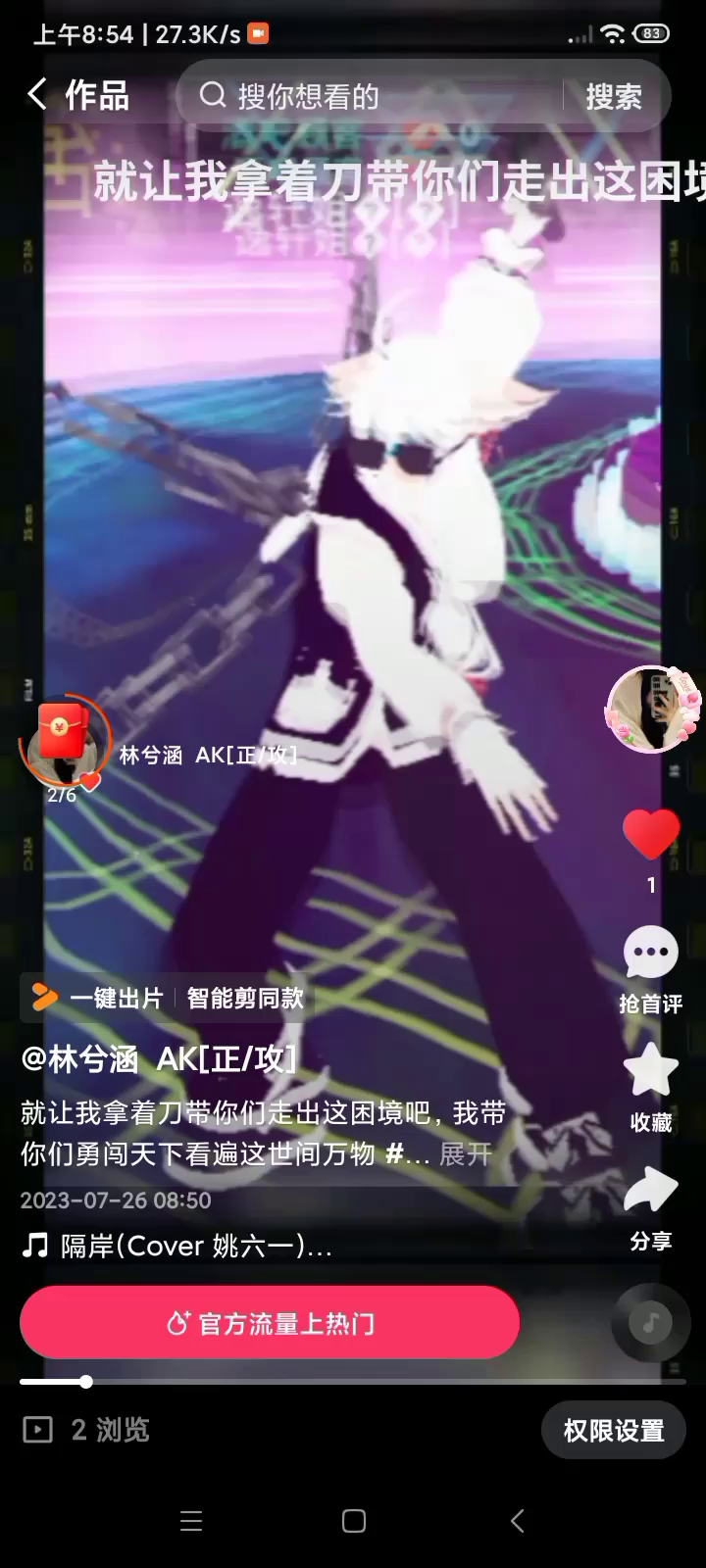Open the spinning music disc
706x1568 pixels.
(x=650, y=1323)
